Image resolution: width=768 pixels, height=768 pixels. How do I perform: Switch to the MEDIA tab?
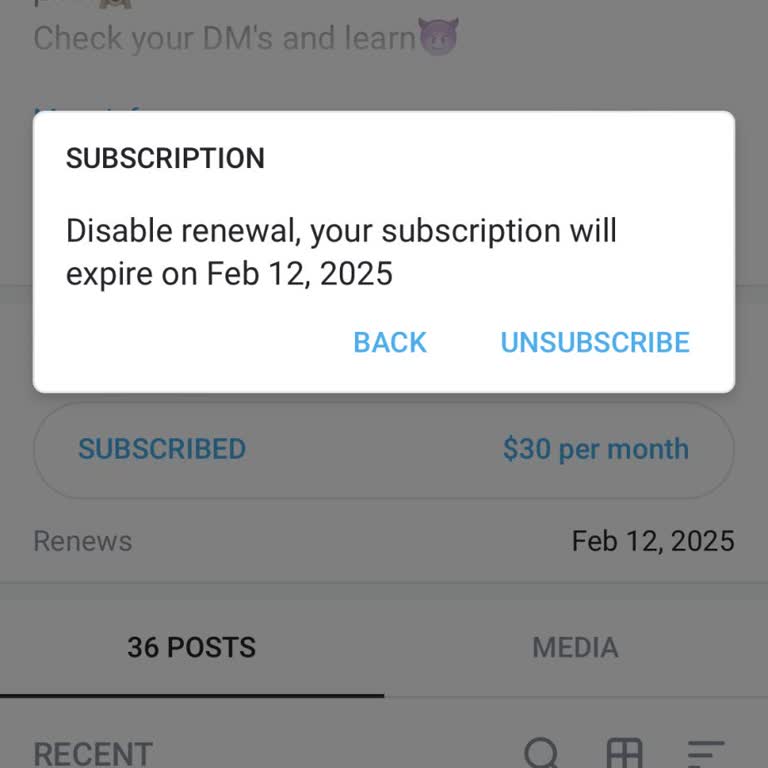(575, 647)
